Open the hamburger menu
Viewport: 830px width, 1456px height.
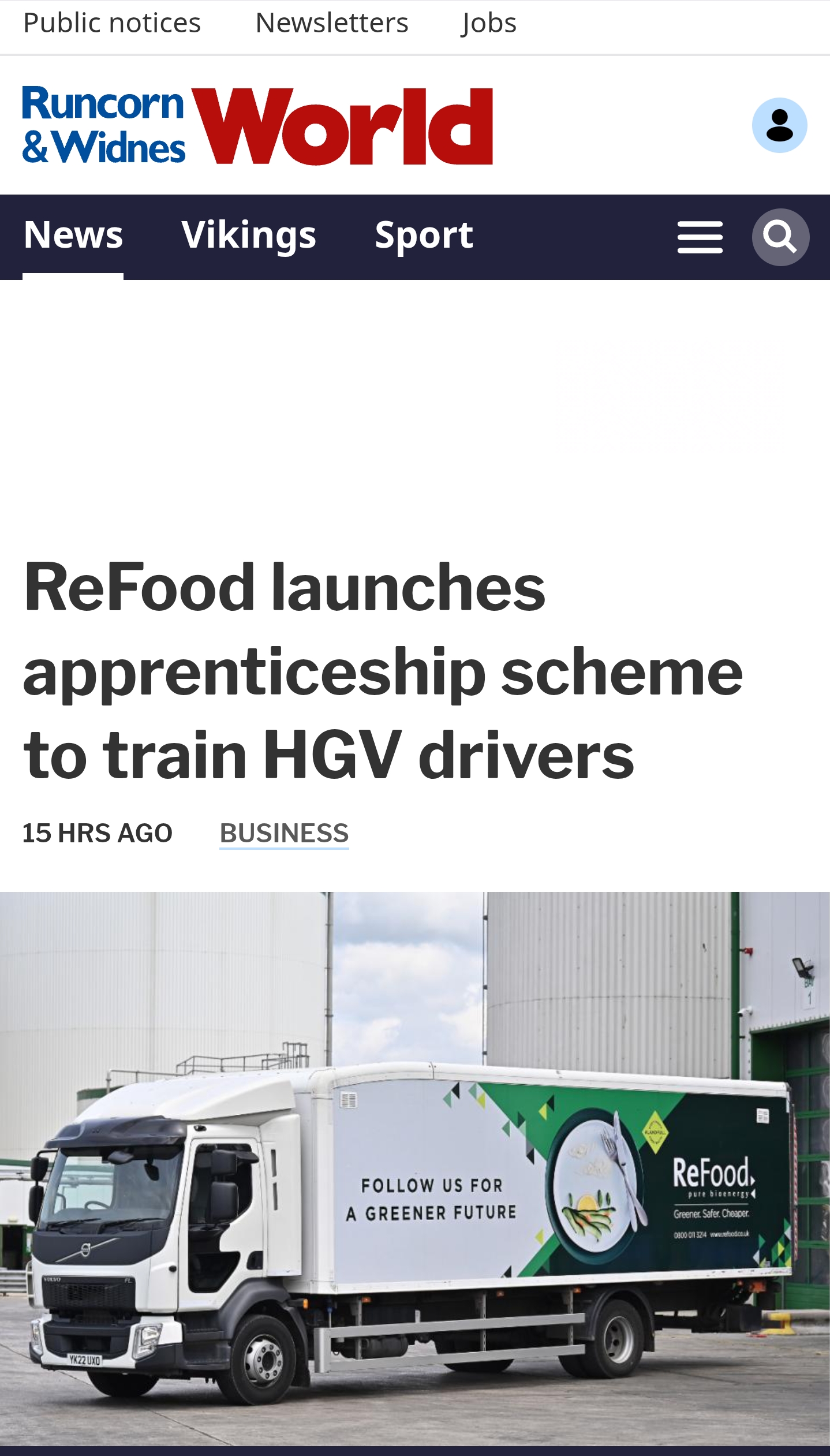(700, 237)
